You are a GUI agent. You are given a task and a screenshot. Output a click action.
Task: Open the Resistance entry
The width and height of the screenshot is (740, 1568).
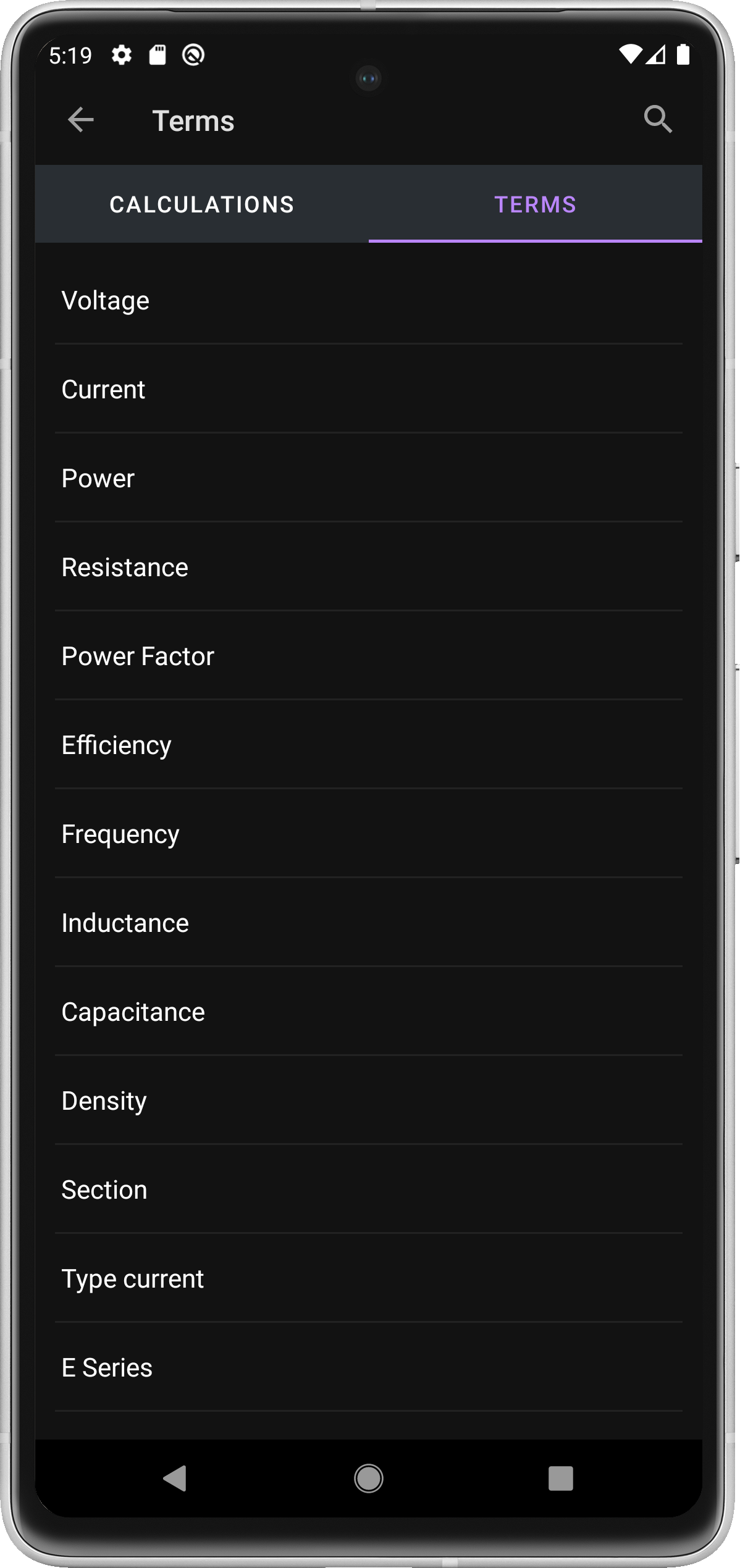coord(369,567)
